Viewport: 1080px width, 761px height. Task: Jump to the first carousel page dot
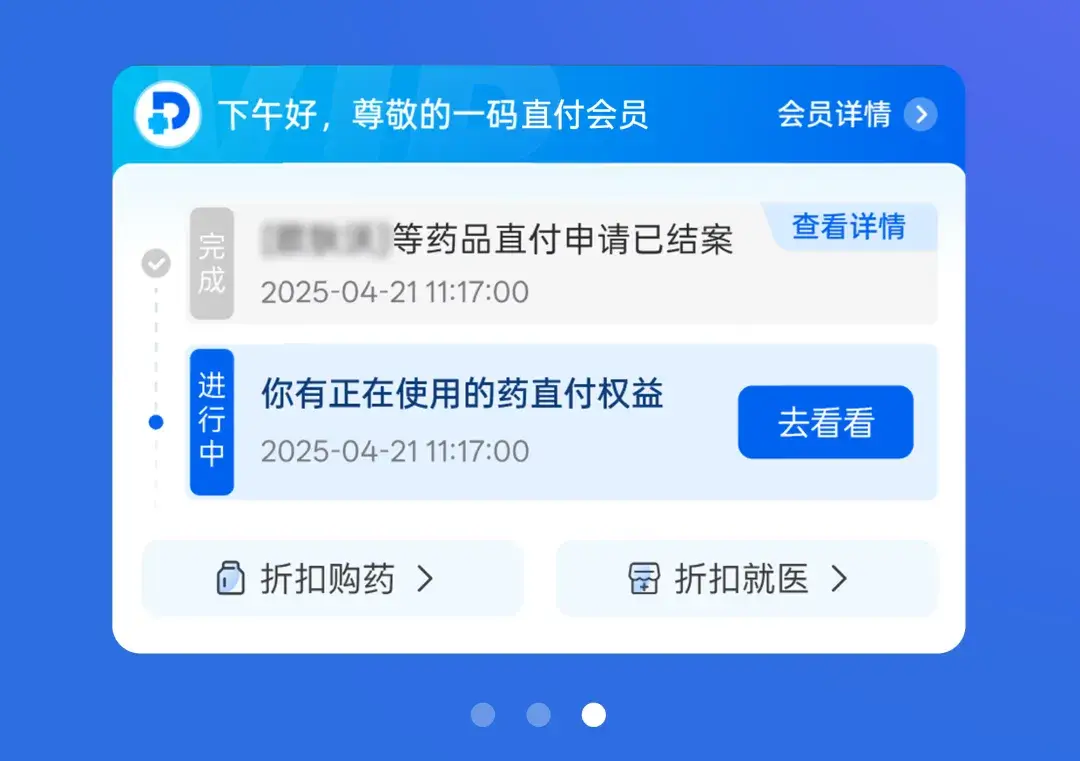point(483,714)
